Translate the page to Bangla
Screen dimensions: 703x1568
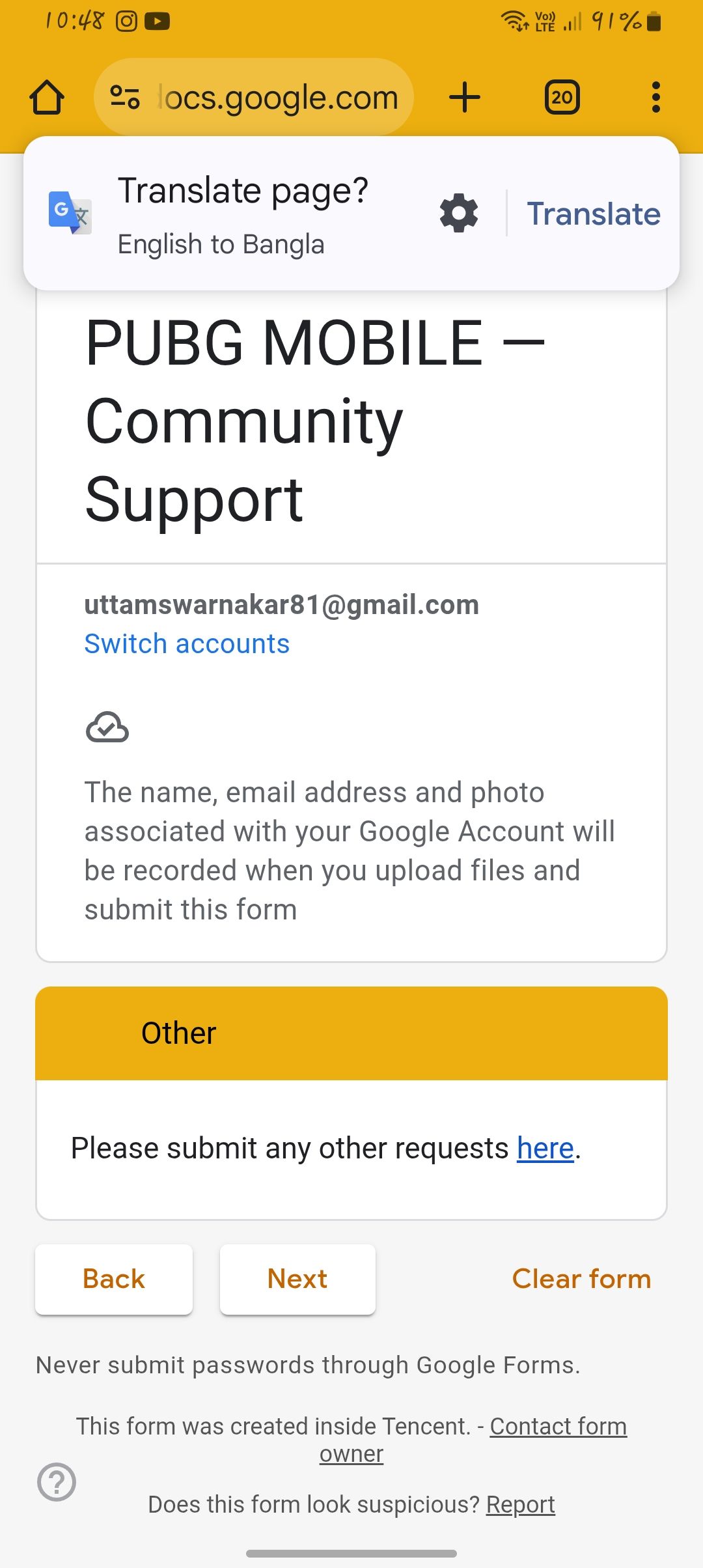(593, 214)
